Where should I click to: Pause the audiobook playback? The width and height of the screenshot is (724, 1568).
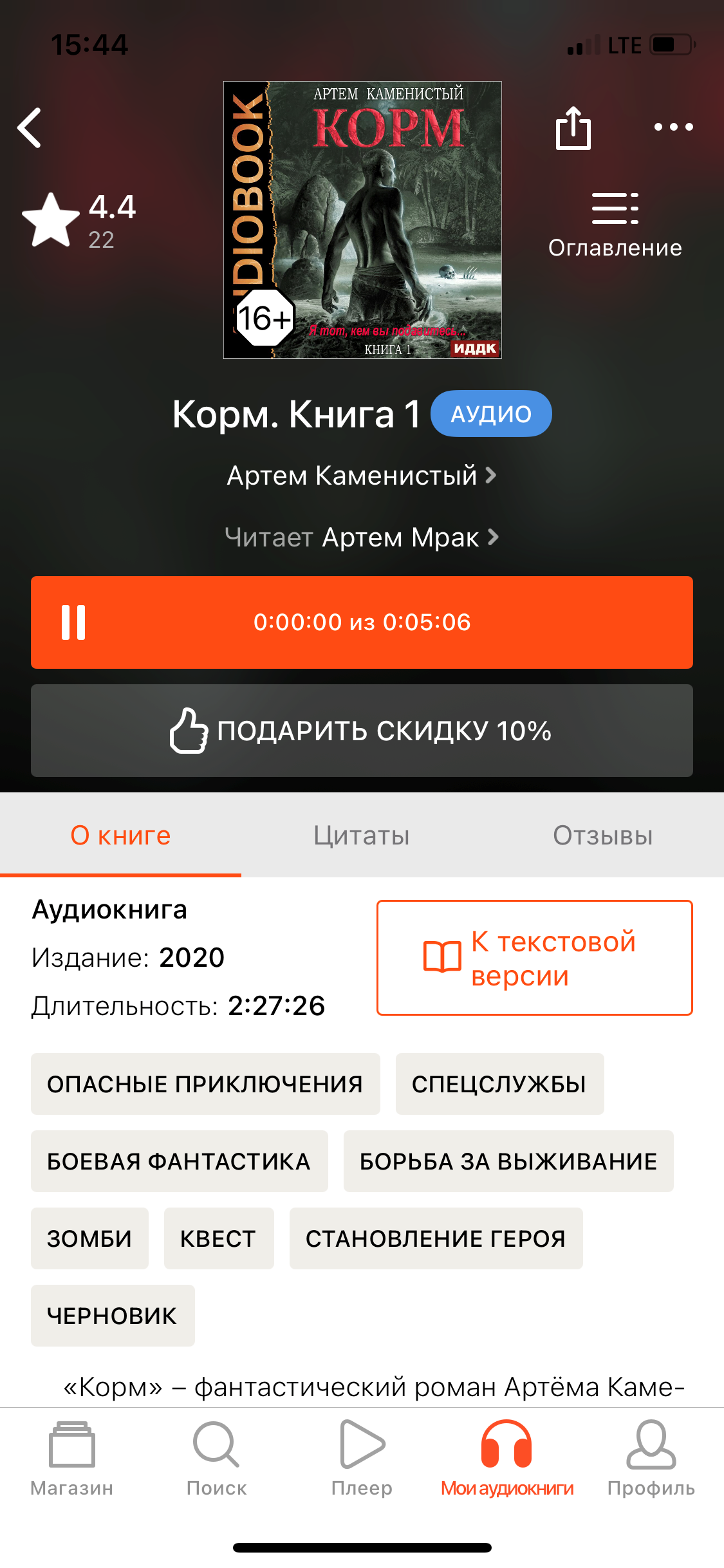pos(73,622)
